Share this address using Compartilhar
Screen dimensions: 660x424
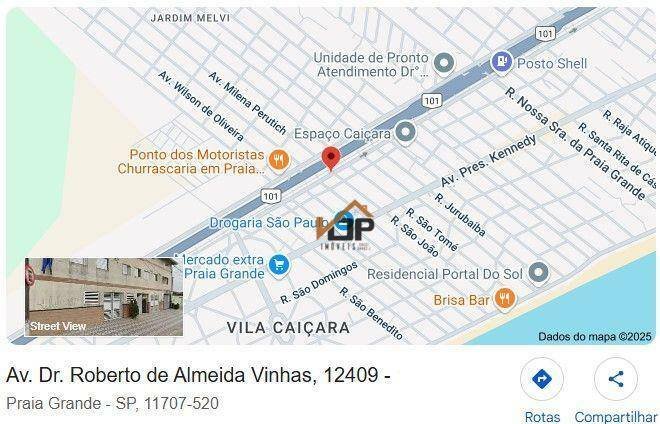[615, 380]
